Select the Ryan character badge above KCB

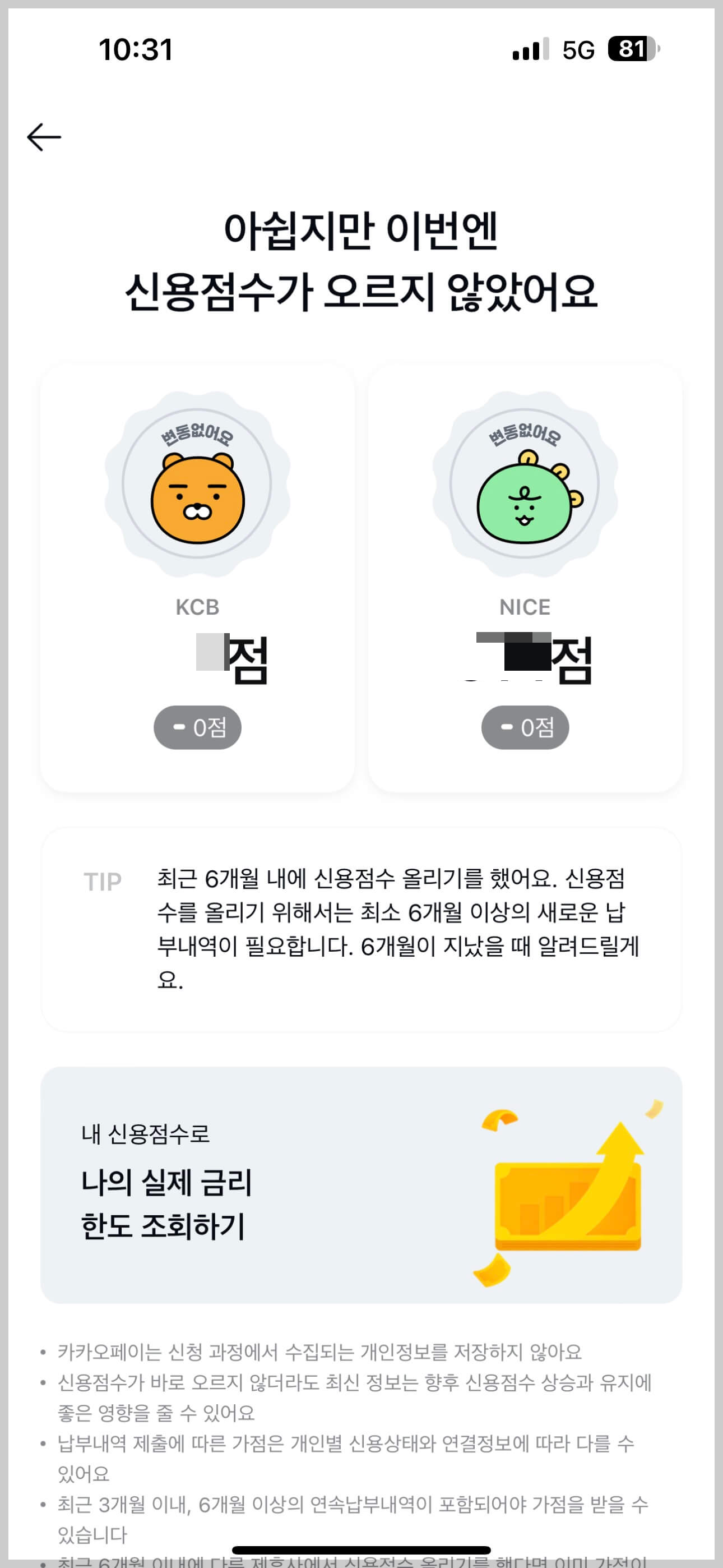pos(198,487)
